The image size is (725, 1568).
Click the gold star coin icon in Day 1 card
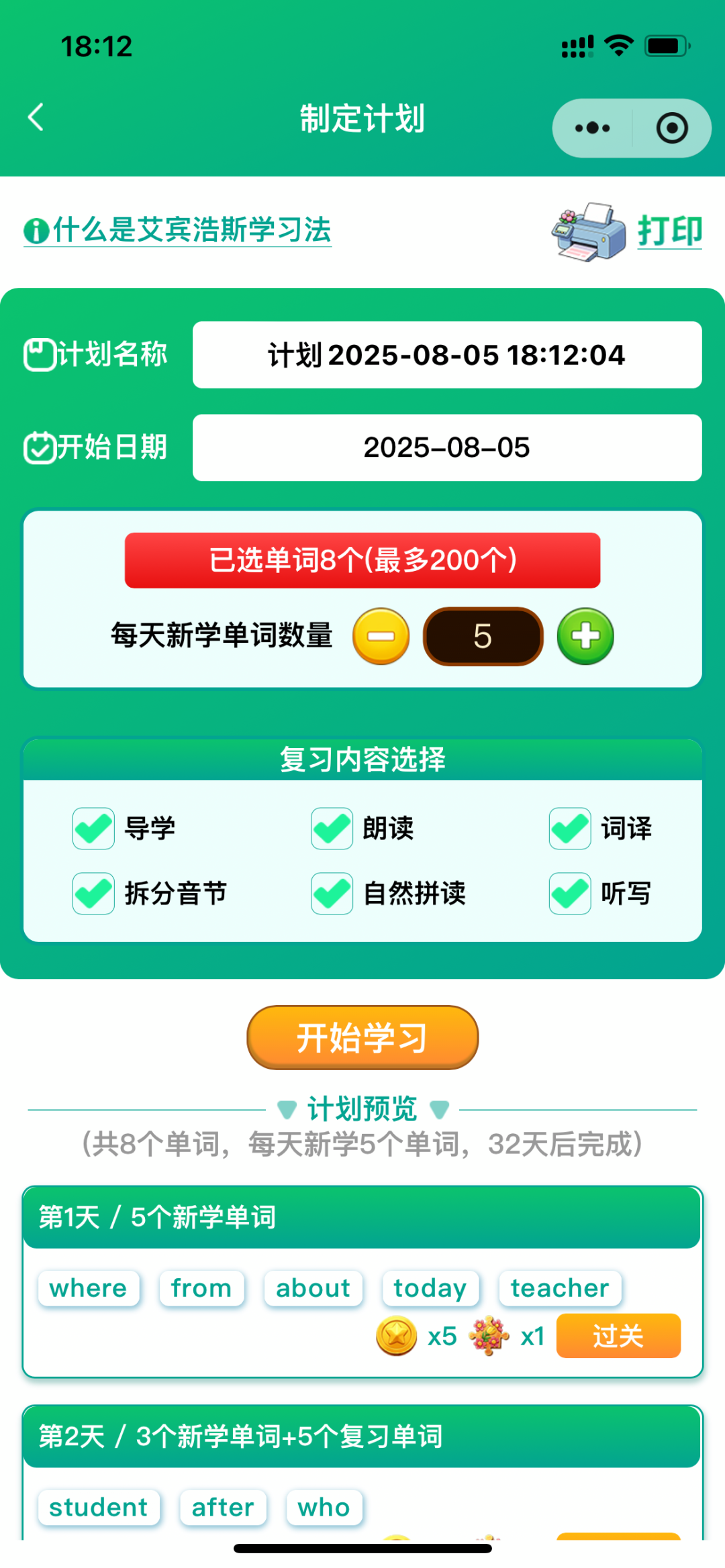coord(397,1335)
